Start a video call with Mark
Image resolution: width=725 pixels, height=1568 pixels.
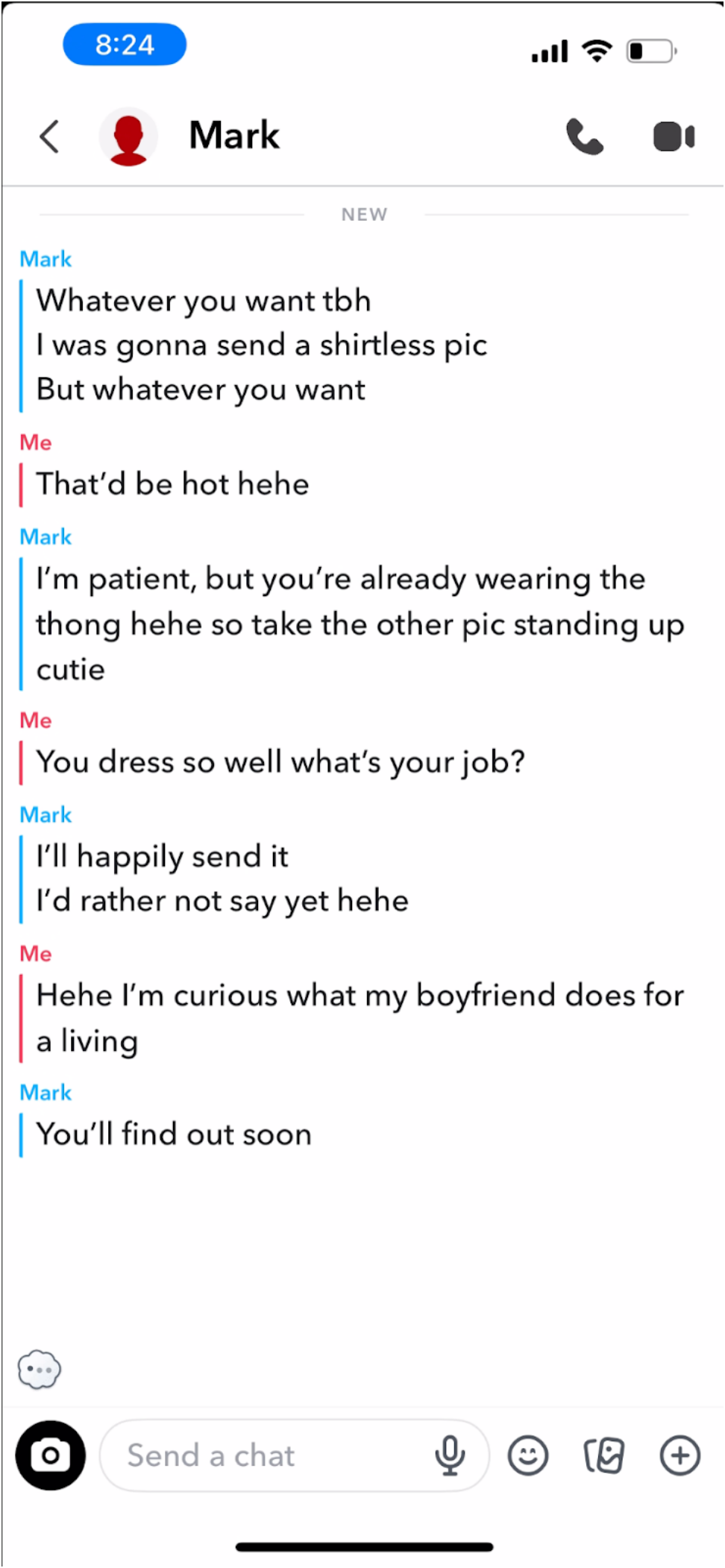click(x=674, y=137)
